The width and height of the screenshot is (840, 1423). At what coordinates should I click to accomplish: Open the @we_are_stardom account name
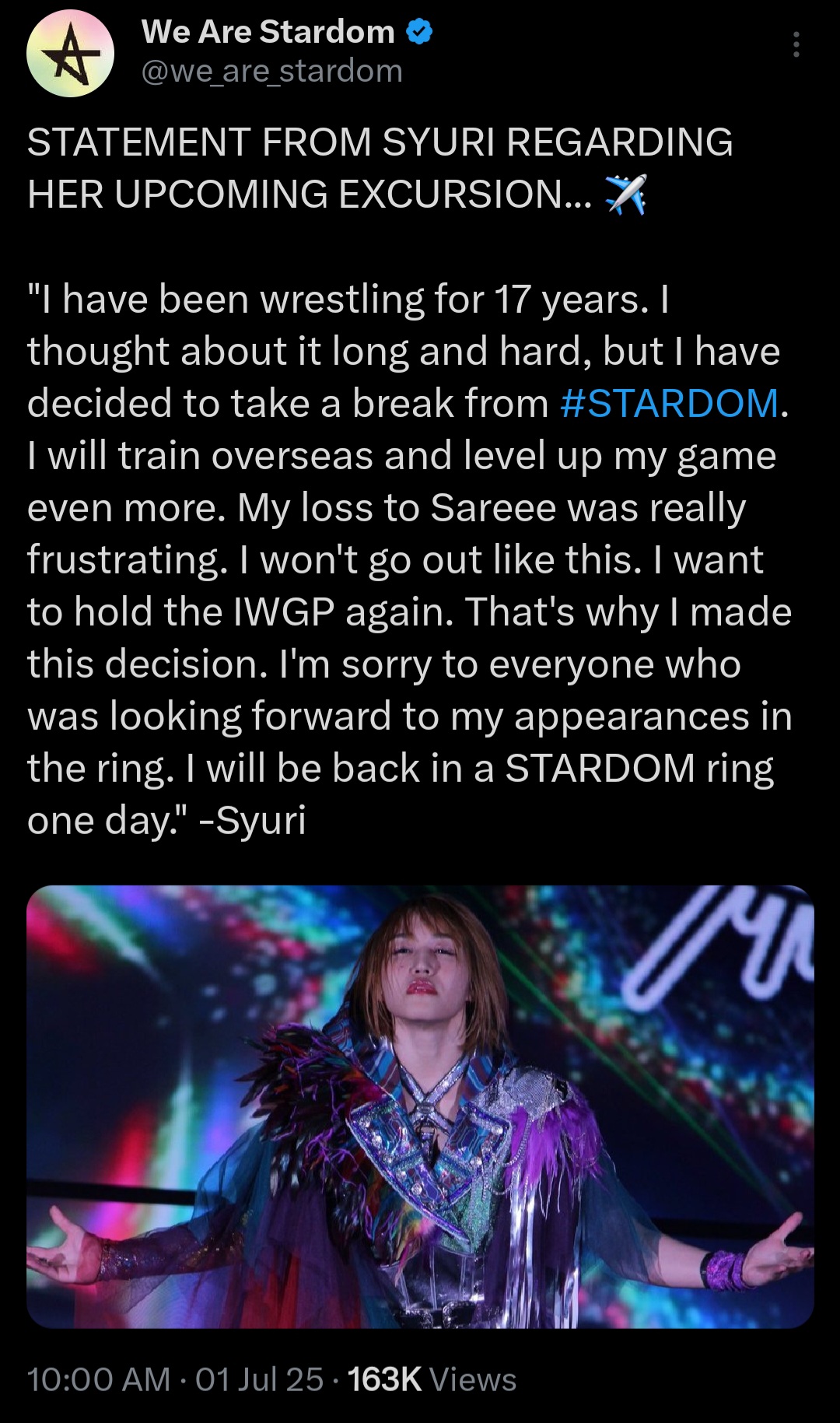click(x=271, y=71)
